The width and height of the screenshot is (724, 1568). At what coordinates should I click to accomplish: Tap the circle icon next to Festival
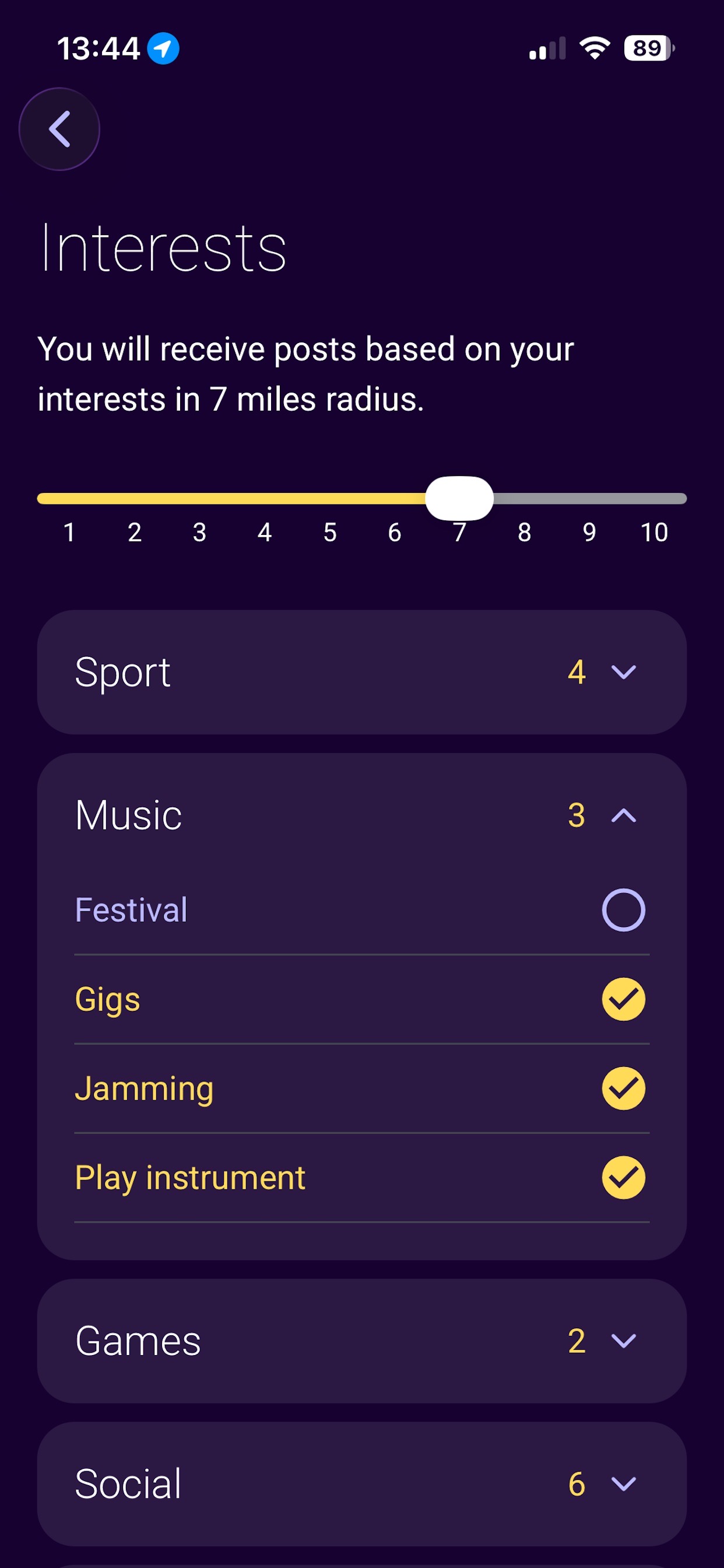pos(623,909)
